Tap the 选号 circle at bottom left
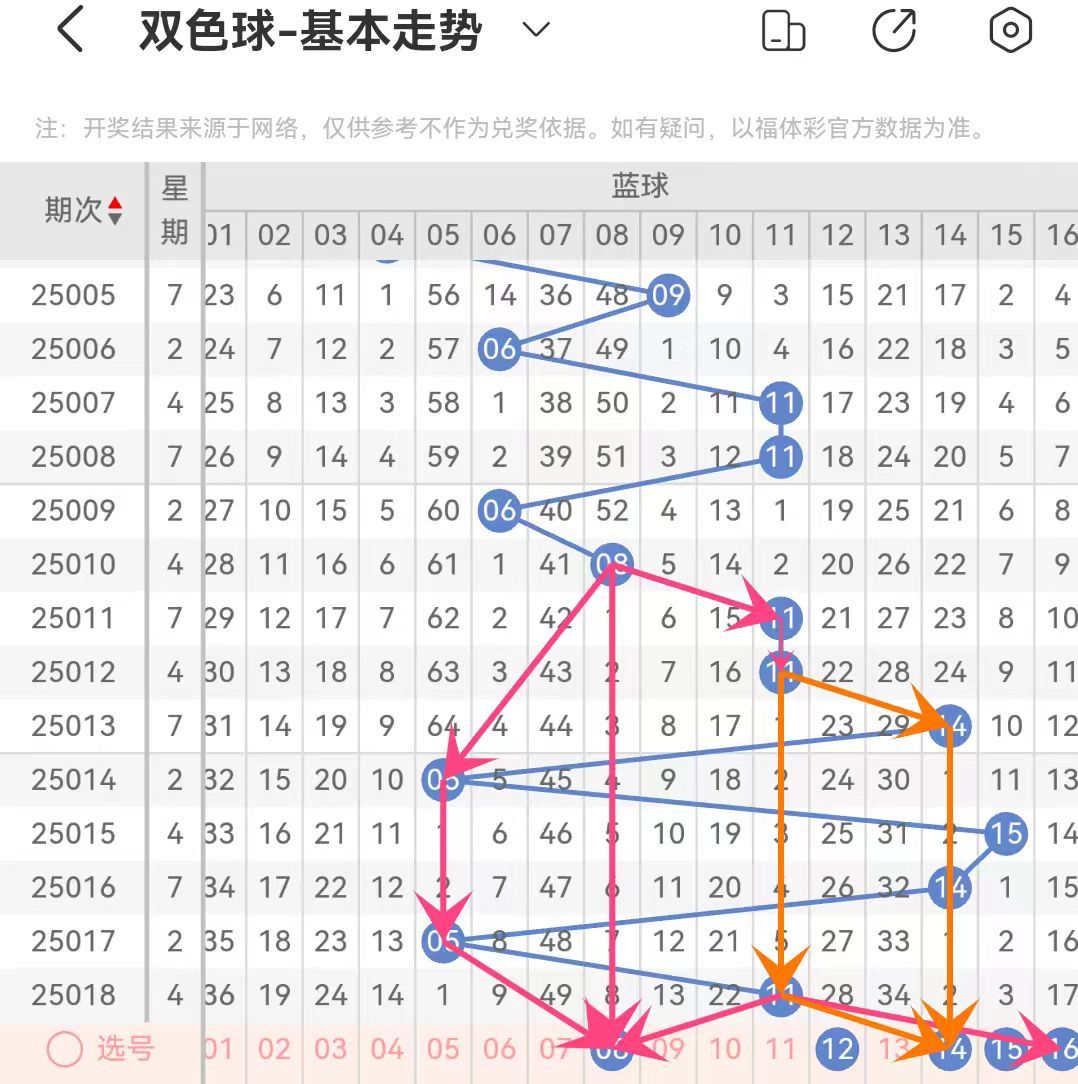Image resolution: width=1078 pixels, height=1084 pixels. click(x=65, y=1049)
